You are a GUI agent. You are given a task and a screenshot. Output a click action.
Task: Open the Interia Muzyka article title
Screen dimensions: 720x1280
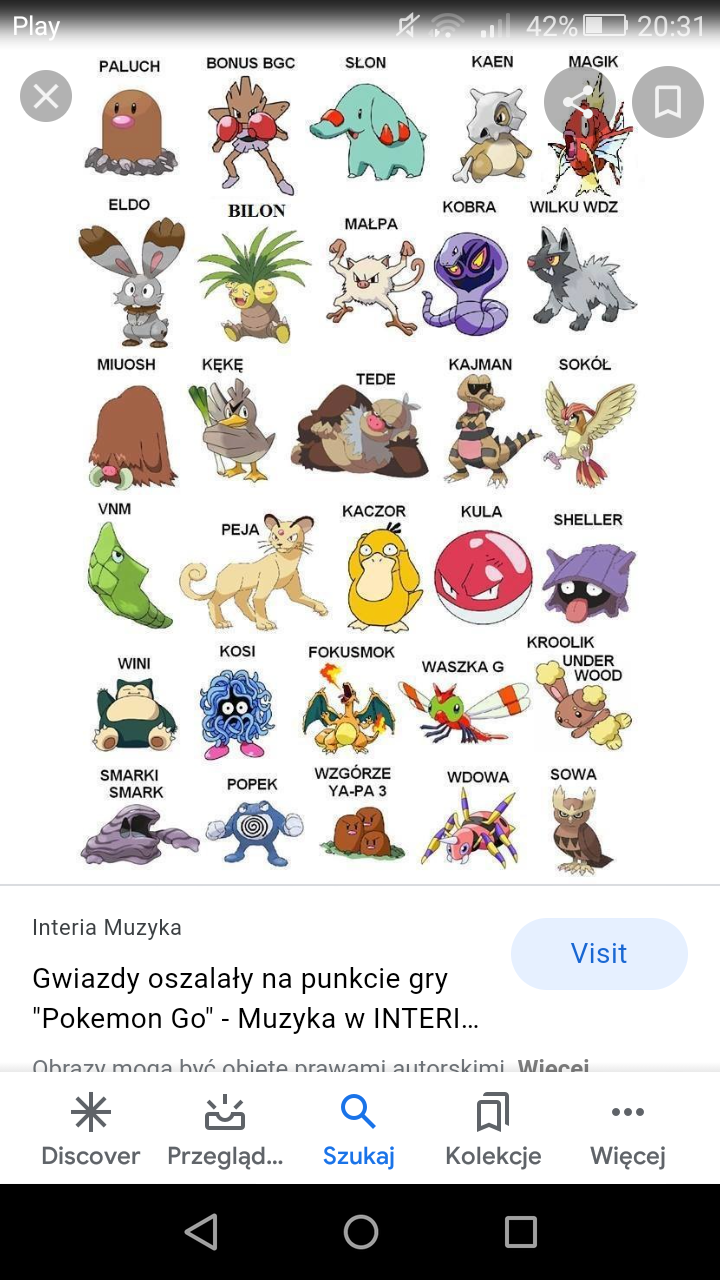coord(255,997)
